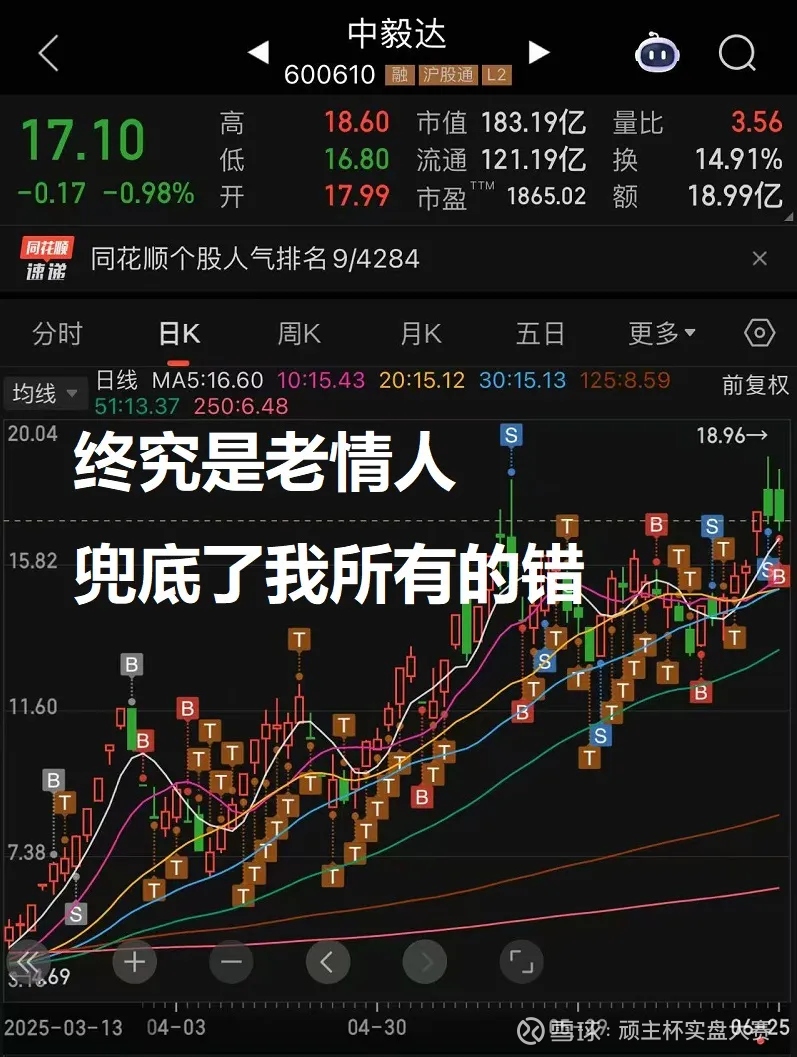Pan chart left using bottom arrow icon
The image size is (797, 1057).
pos(327,961)
